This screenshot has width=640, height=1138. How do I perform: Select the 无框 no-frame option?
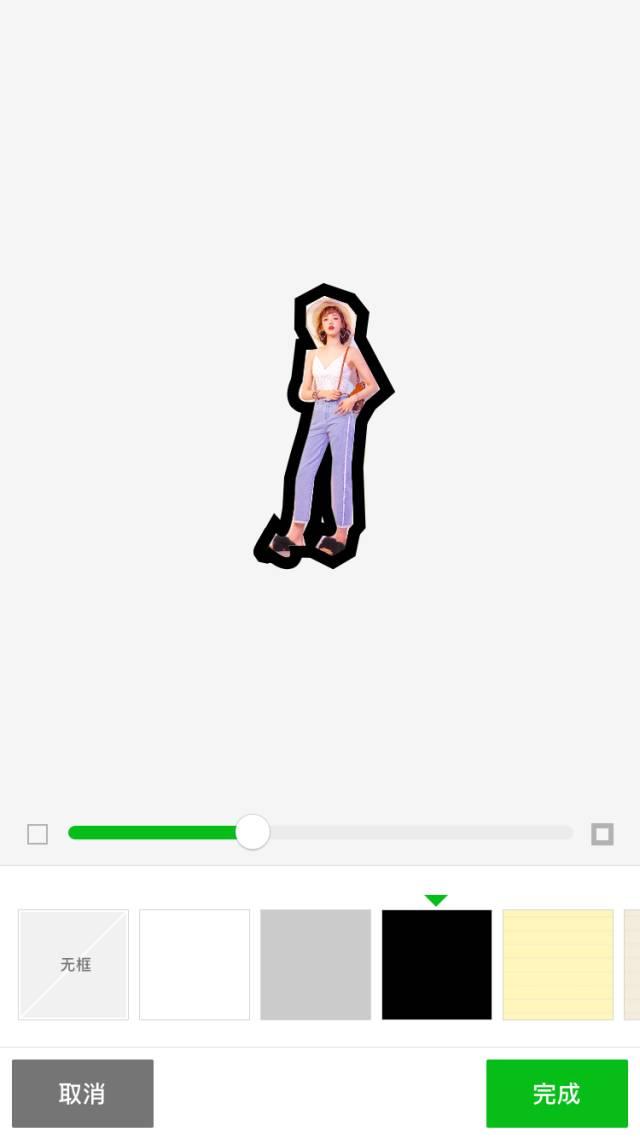[73, 964]
